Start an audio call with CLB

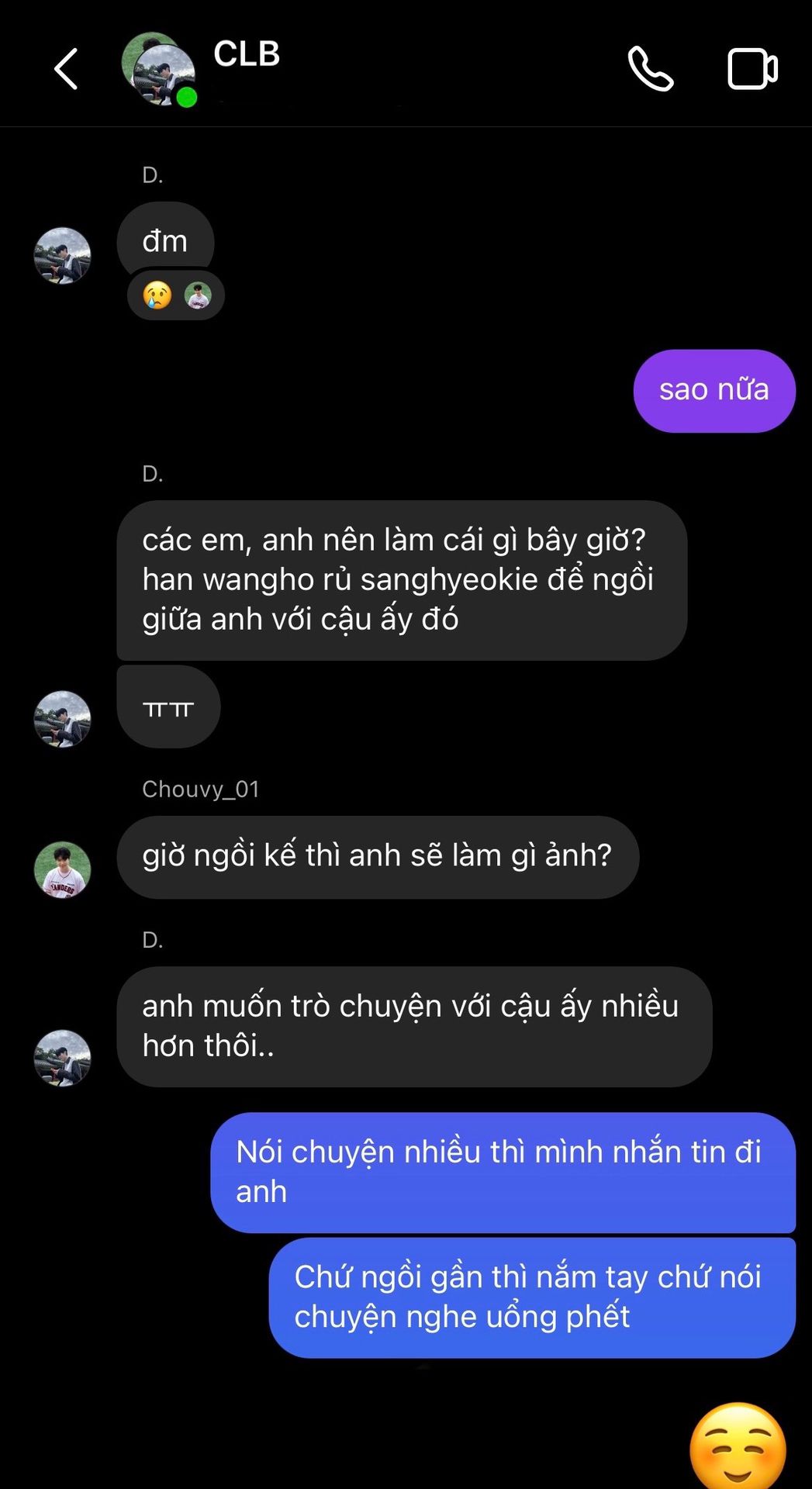[650, 70]
